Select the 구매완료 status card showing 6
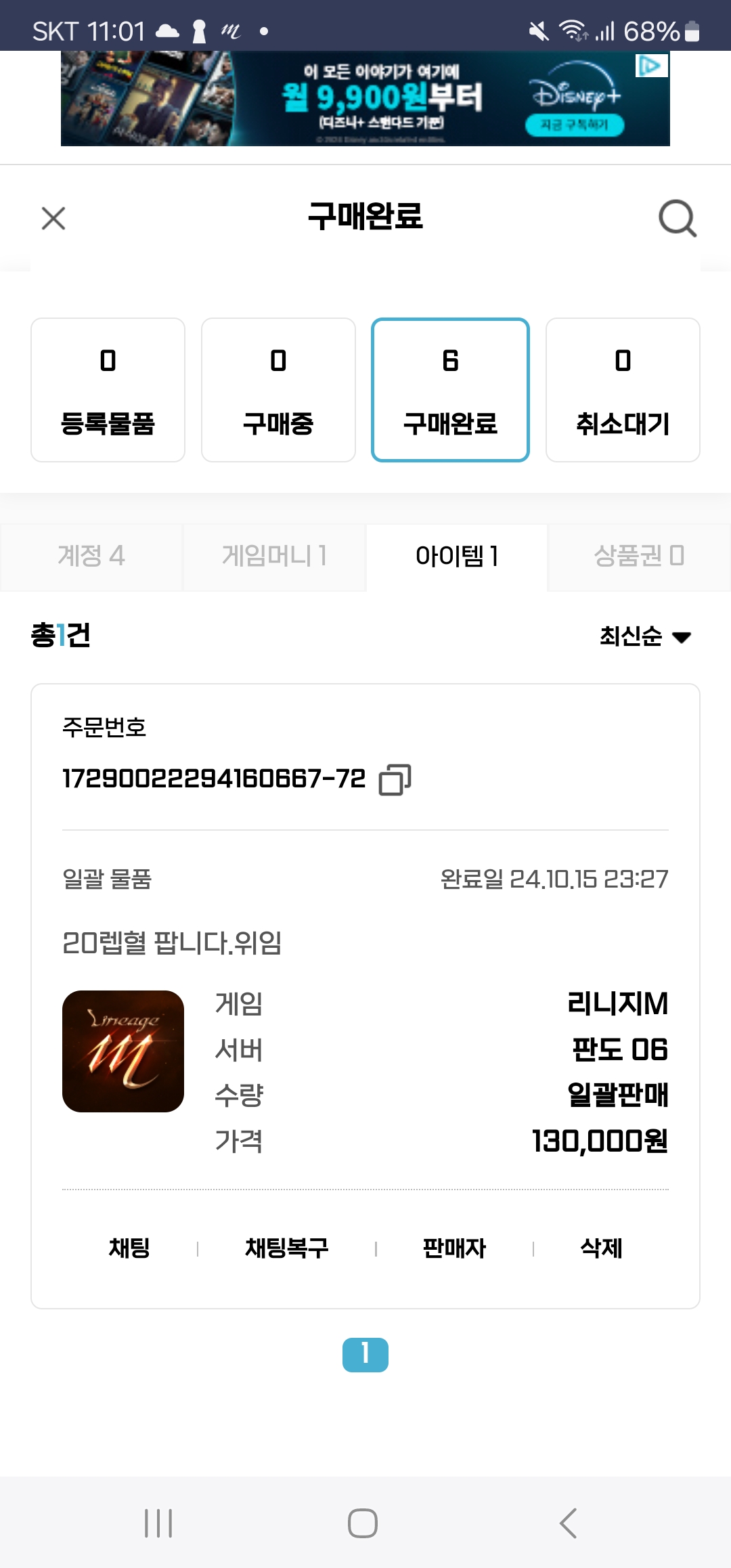The image size is (731, 1568). [450, 390]
